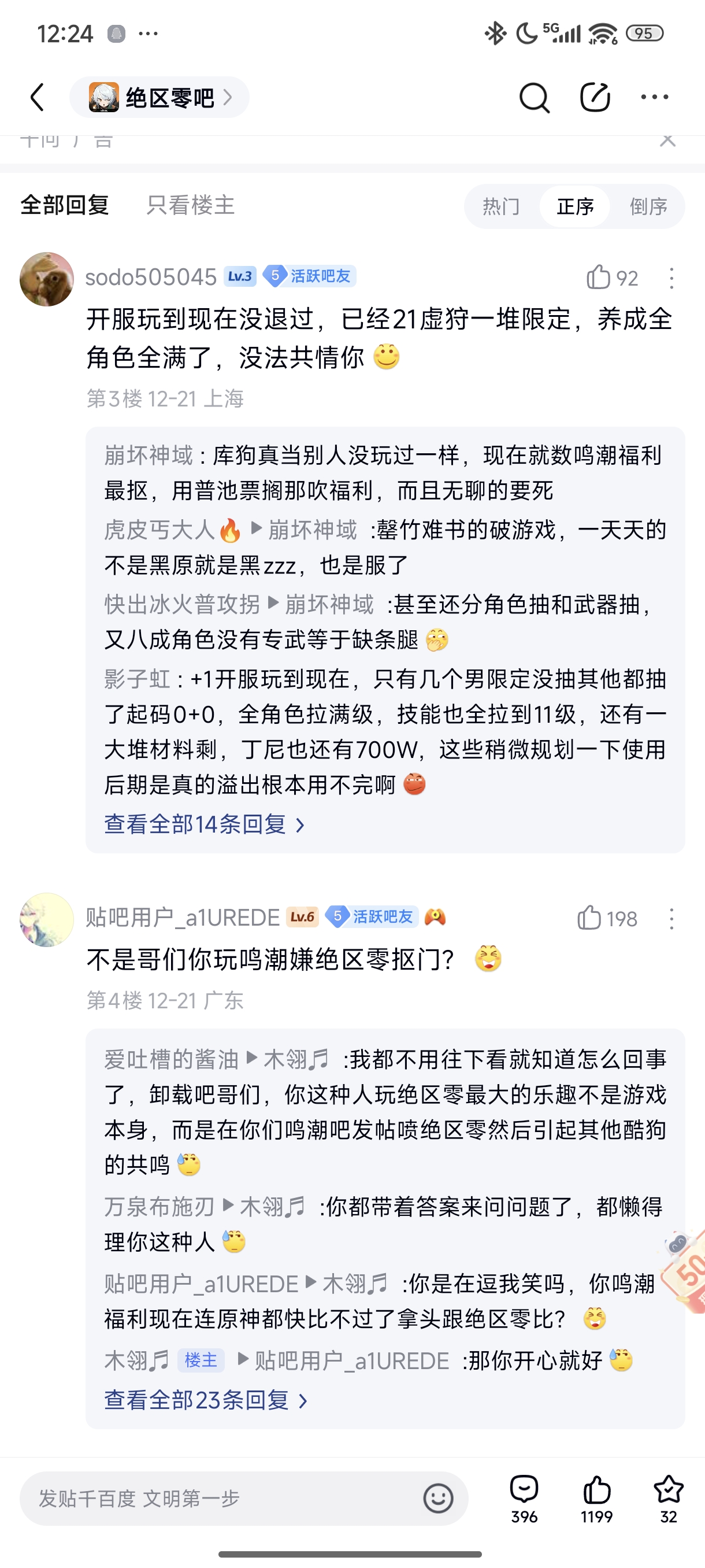
Task: Open the top-right overflow menu
Action: pyautogui.click(x=655, y=97)
